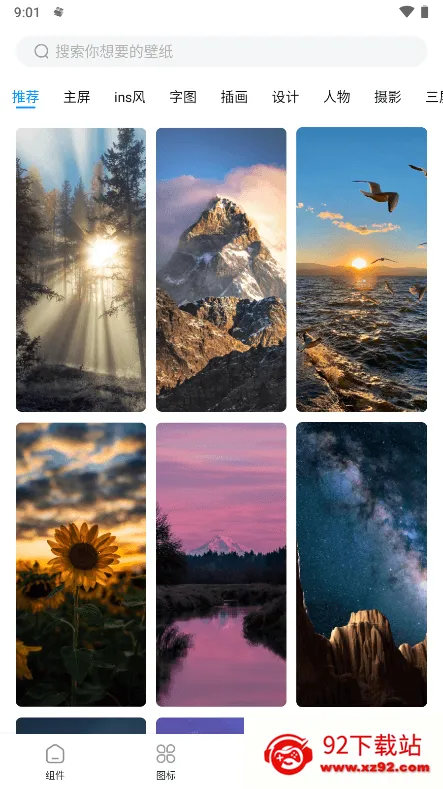Tap the 推荐 tab
The width and height of the screenshot is (443, 789).
pyautogui.click(x=26, y=97)
